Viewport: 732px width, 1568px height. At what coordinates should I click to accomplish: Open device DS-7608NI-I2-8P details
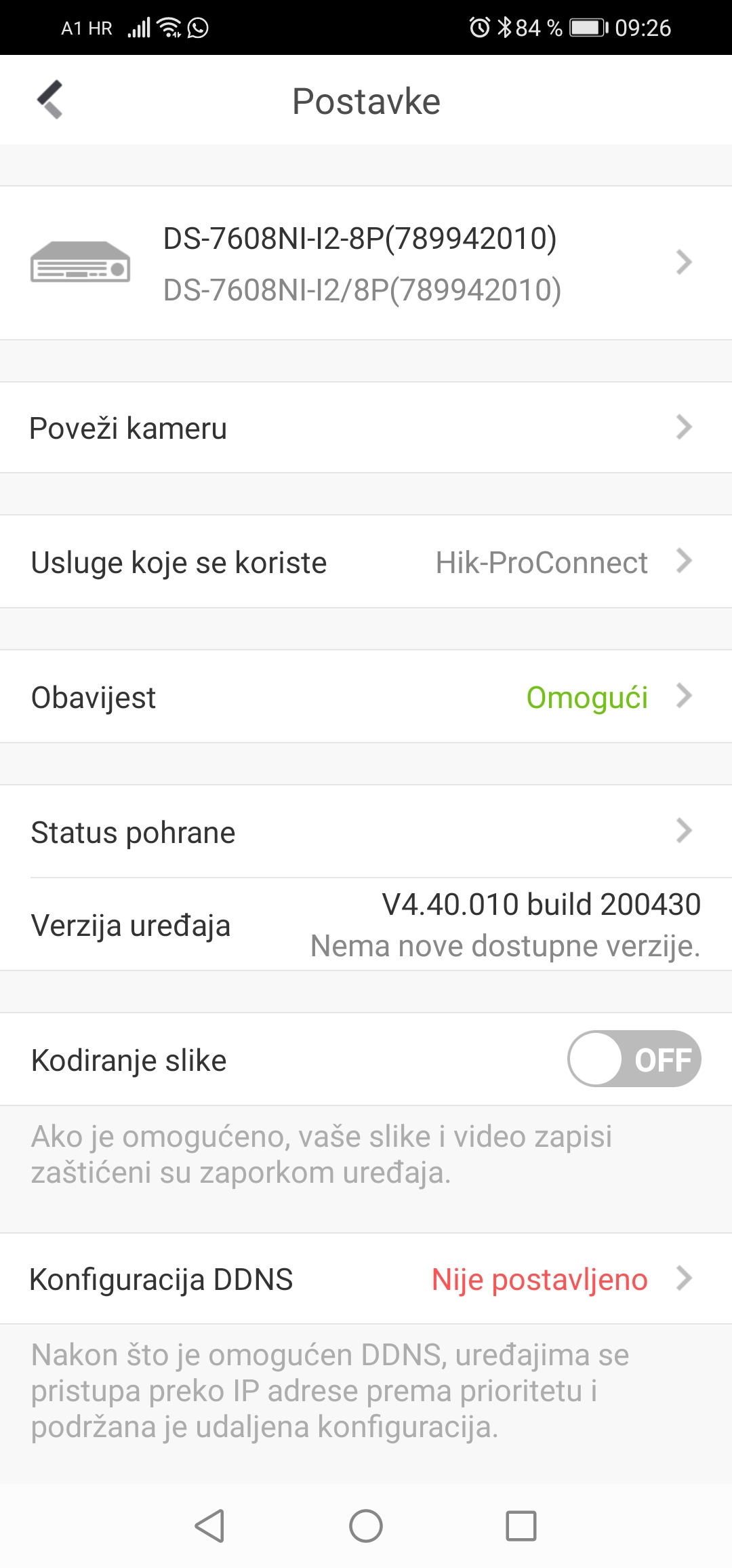pos(366,263)
